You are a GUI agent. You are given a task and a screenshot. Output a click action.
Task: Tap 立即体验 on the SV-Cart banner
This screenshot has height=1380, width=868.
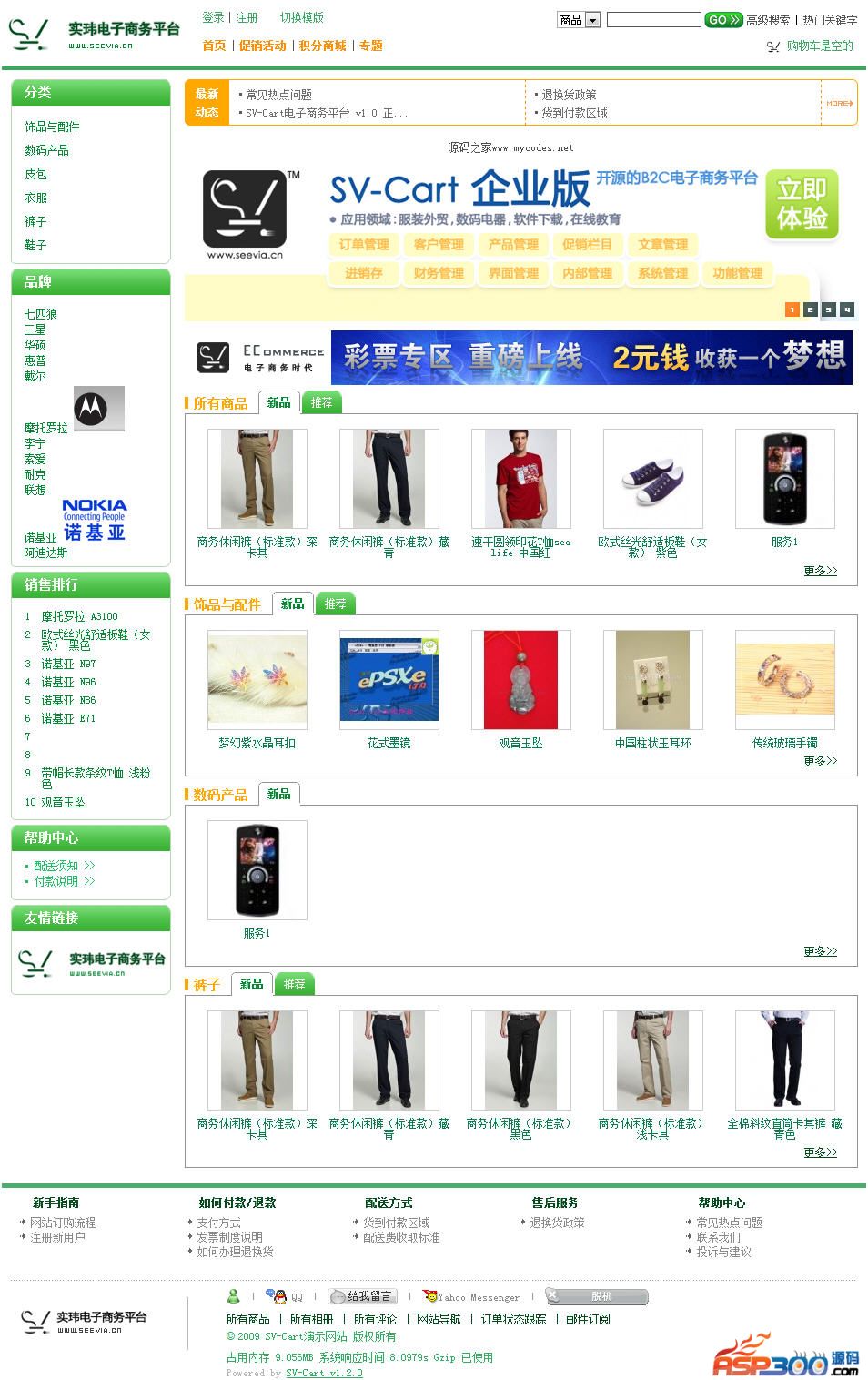click(801, 204)
